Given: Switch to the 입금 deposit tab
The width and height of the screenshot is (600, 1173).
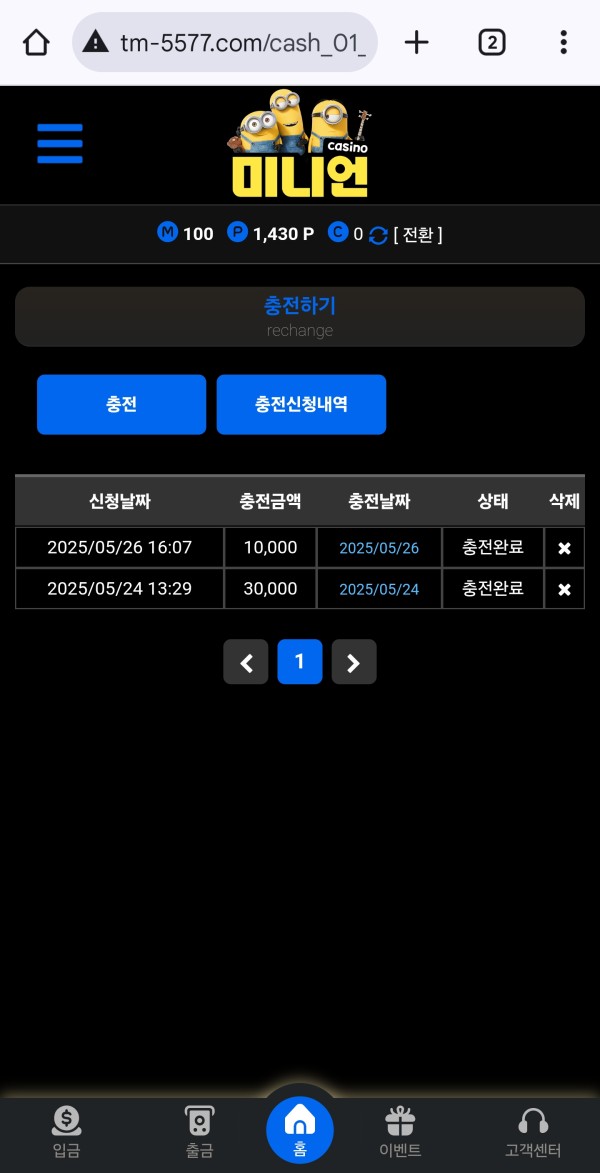Looking at the screenshot, I should tap(66, 1133).
